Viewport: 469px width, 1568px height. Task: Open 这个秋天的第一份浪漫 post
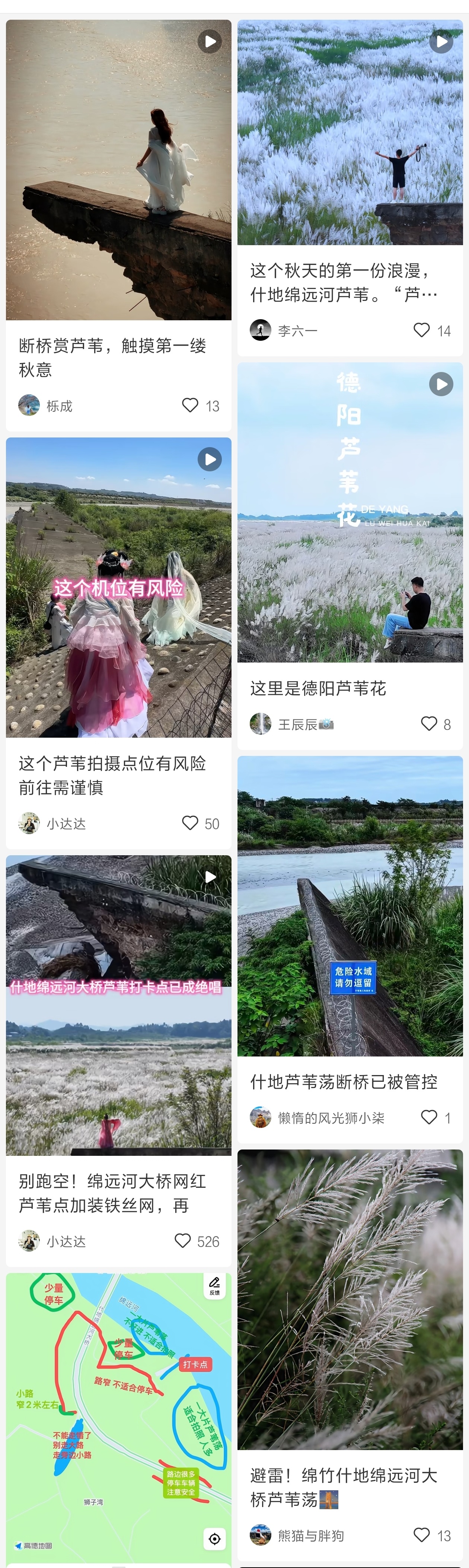[x=344, y=282]
